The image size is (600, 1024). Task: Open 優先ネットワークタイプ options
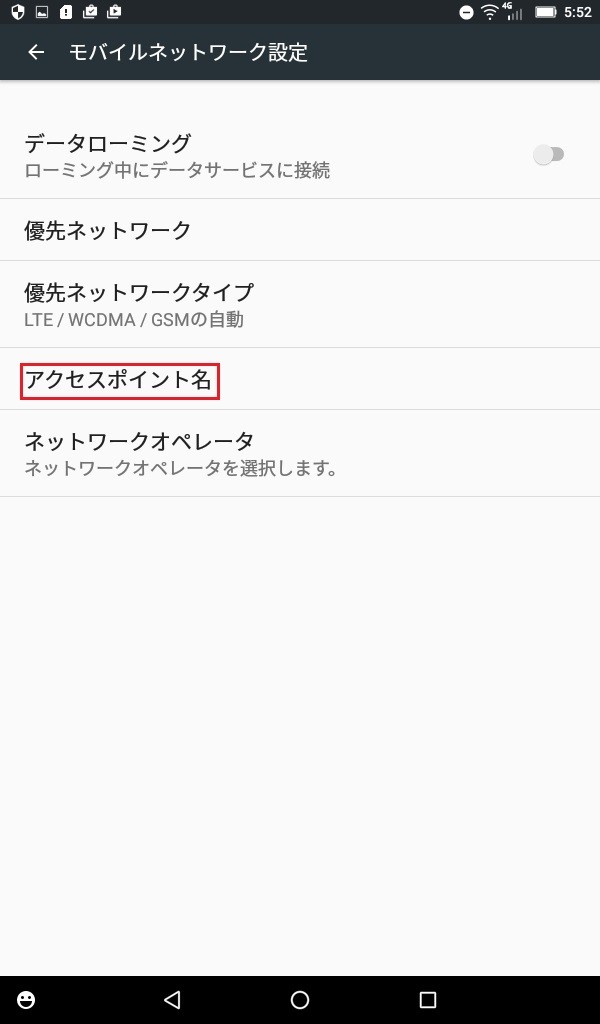(300, 304)
